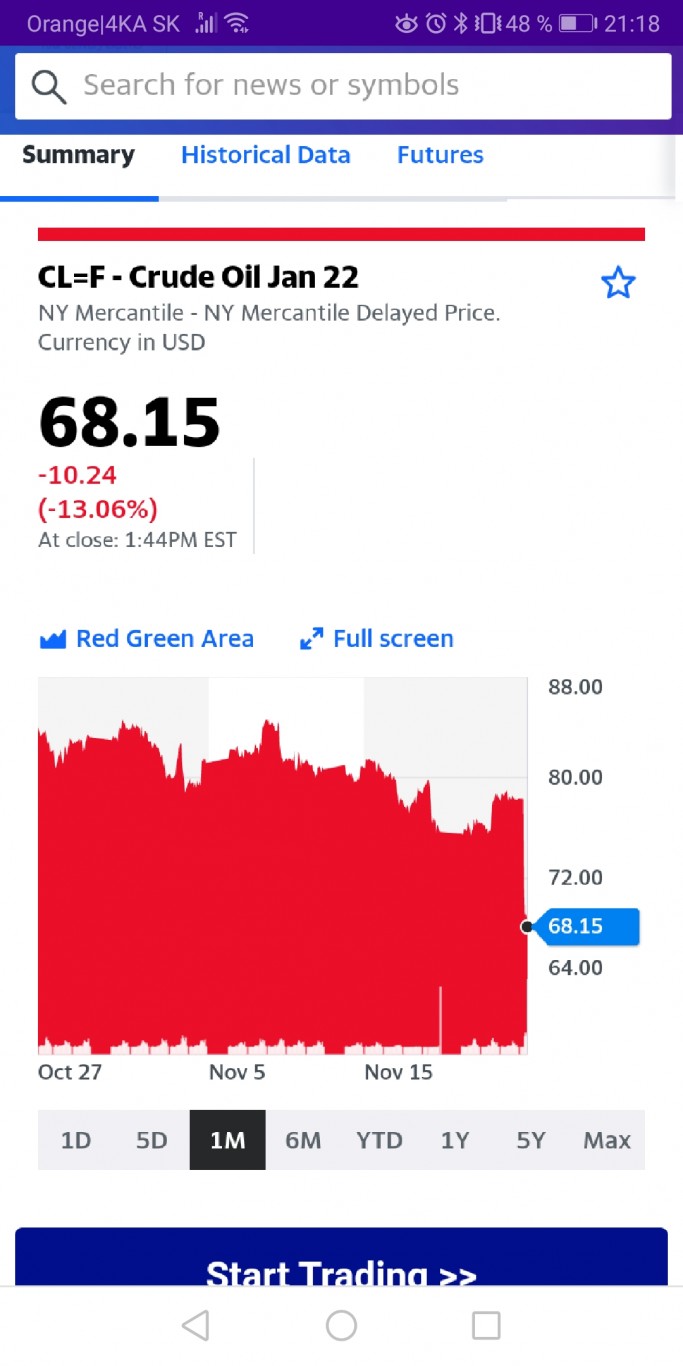Select the 1D chart range
This screenshot has height=1366, width=683.
[x=76, y=1140]
